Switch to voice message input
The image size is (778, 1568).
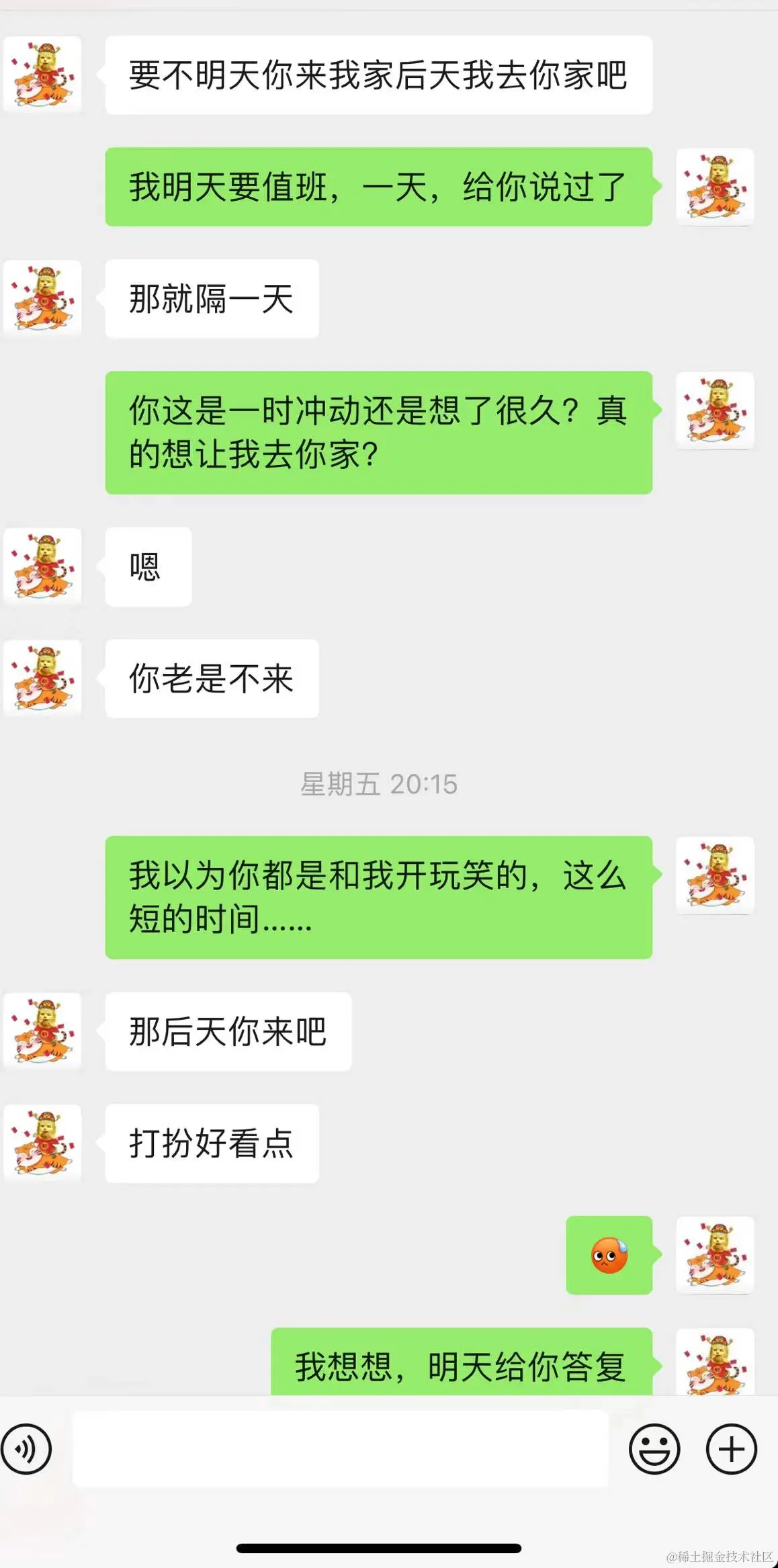click(x=26, y=1449)
